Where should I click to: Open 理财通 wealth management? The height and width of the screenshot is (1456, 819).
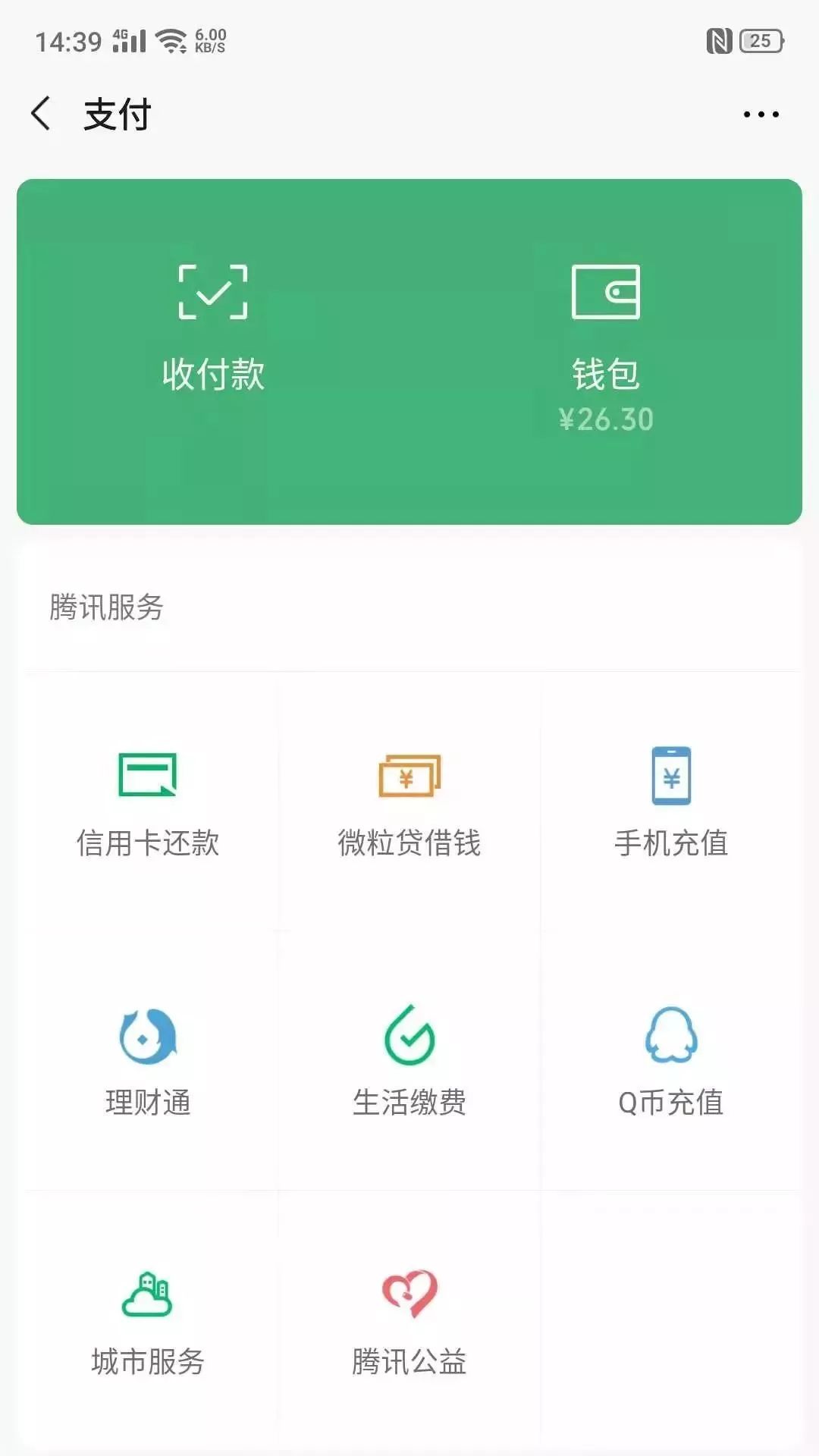148,1062
